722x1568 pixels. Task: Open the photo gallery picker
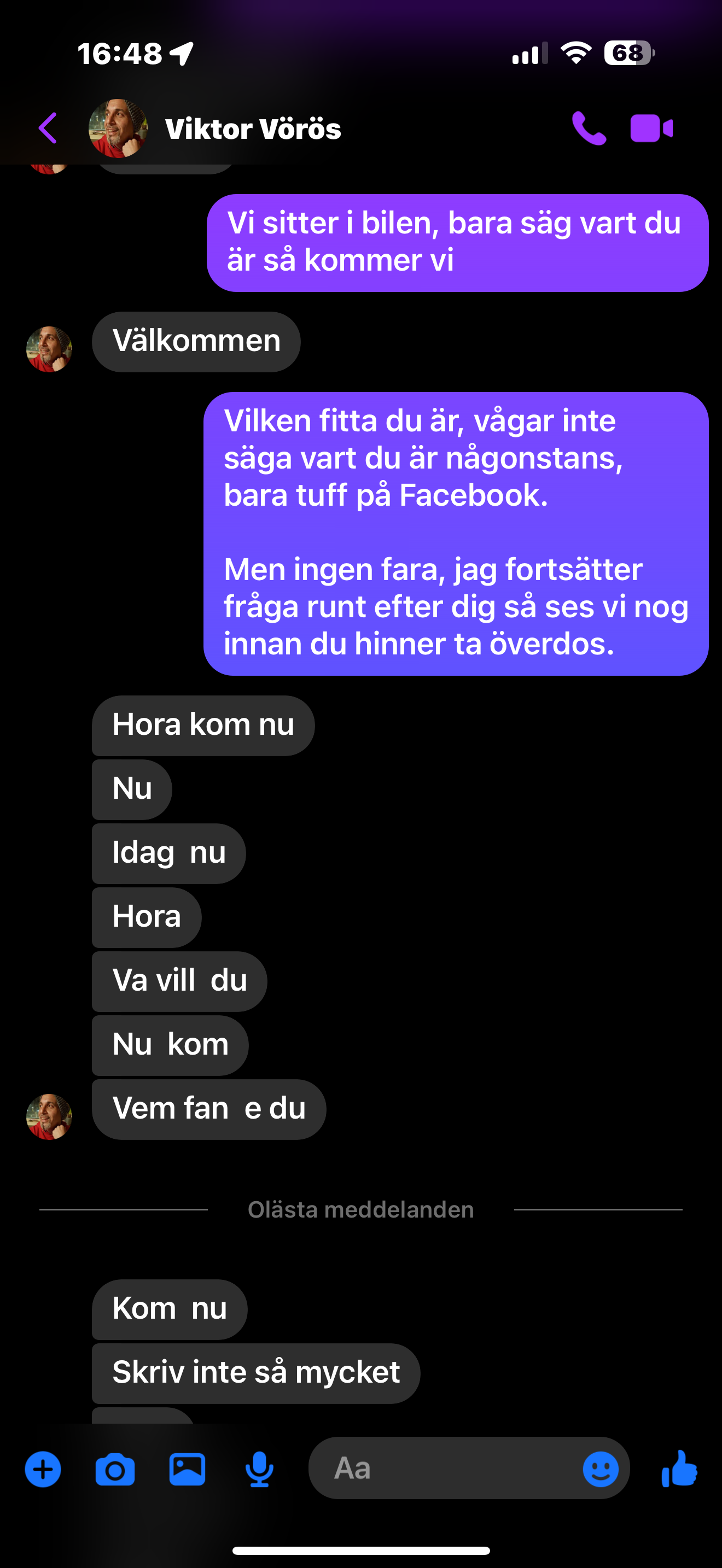click(x=187, y=1470)
